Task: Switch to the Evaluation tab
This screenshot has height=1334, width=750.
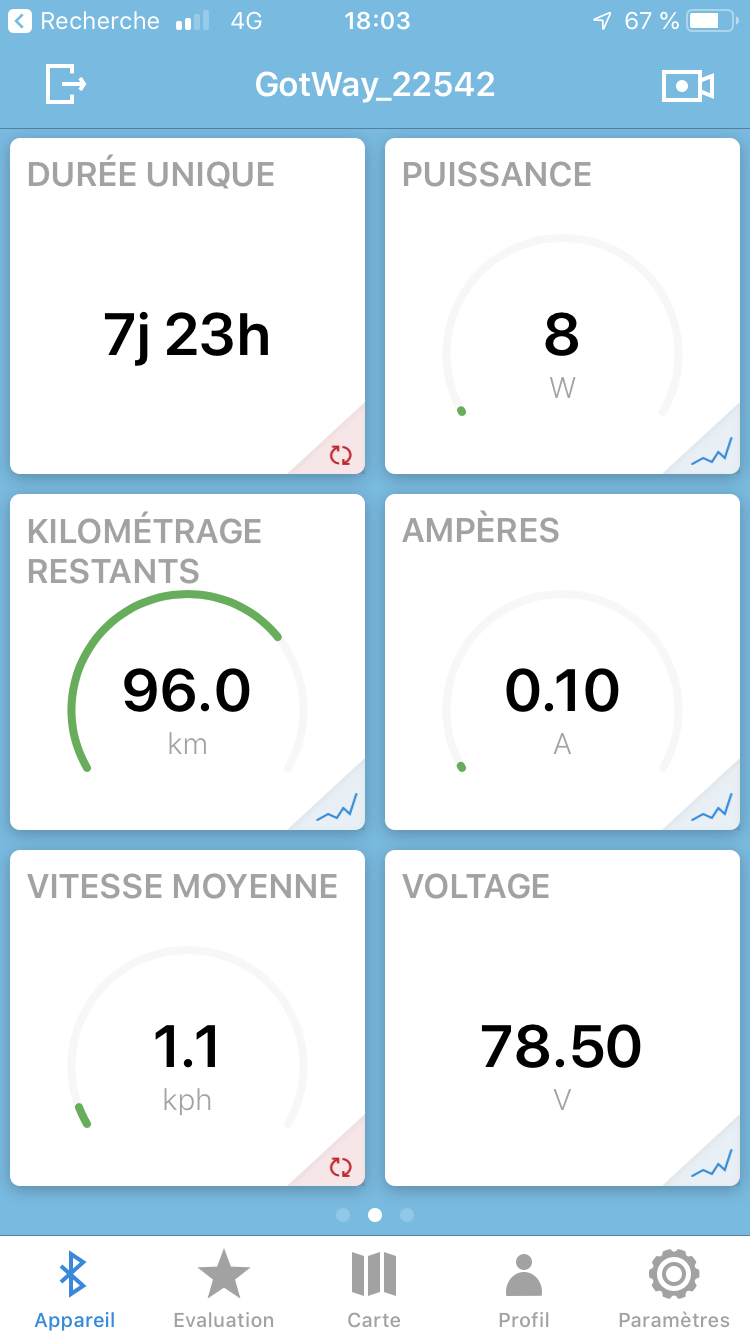Action: 224,1289
